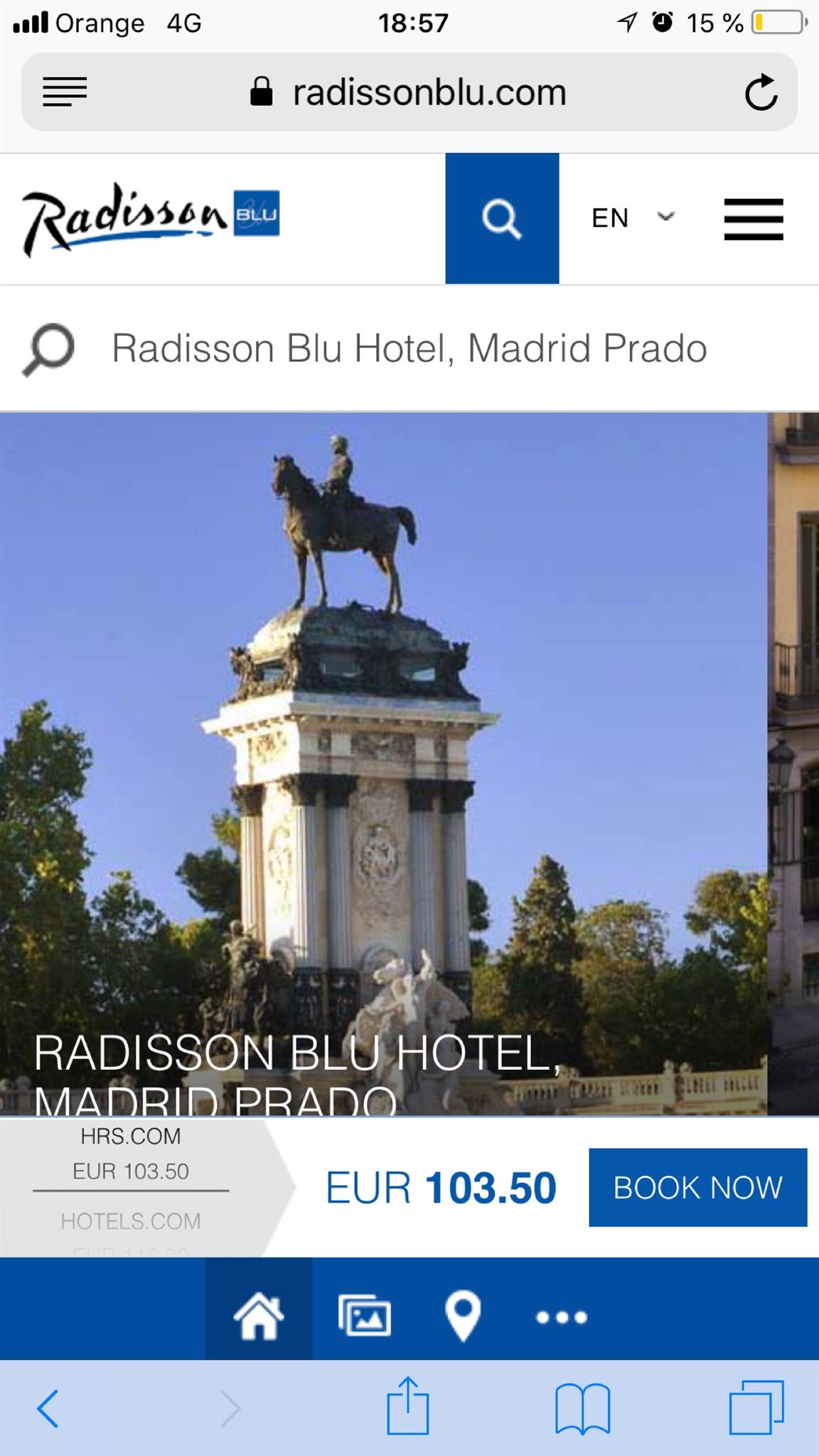Tap Book Now button
The height and width of the screenshot is (1456, 819).
[697, 1187]
